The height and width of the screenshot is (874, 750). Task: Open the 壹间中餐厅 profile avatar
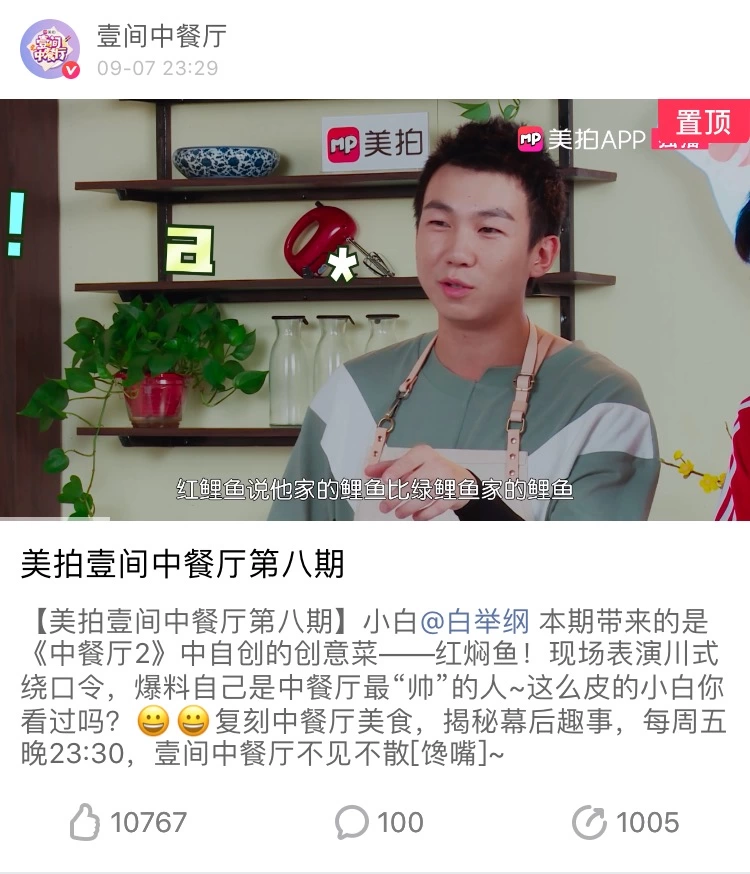point(50,48)
